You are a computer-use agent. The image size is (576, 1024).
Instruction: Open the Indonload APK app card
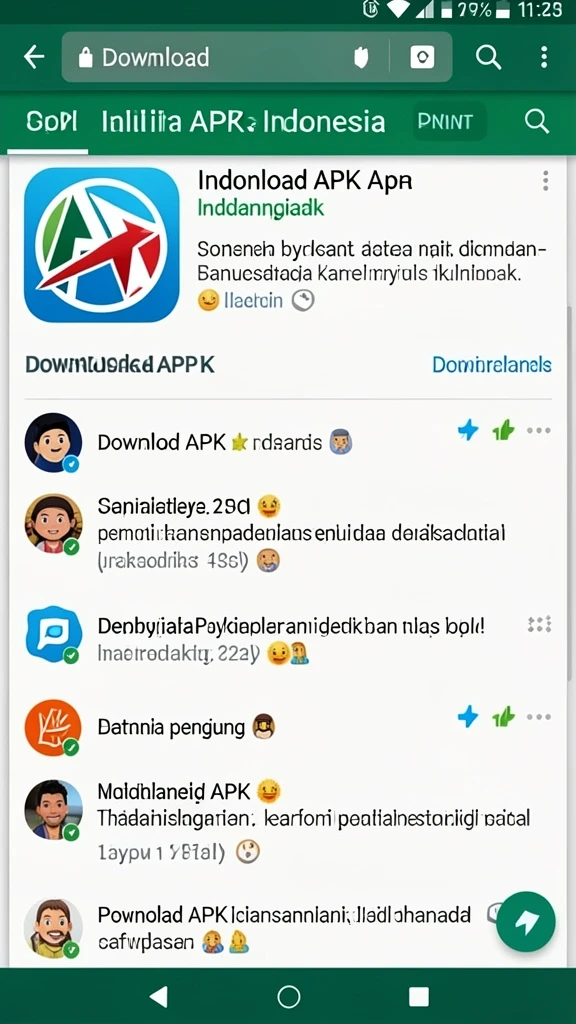(x=288, y=245)
